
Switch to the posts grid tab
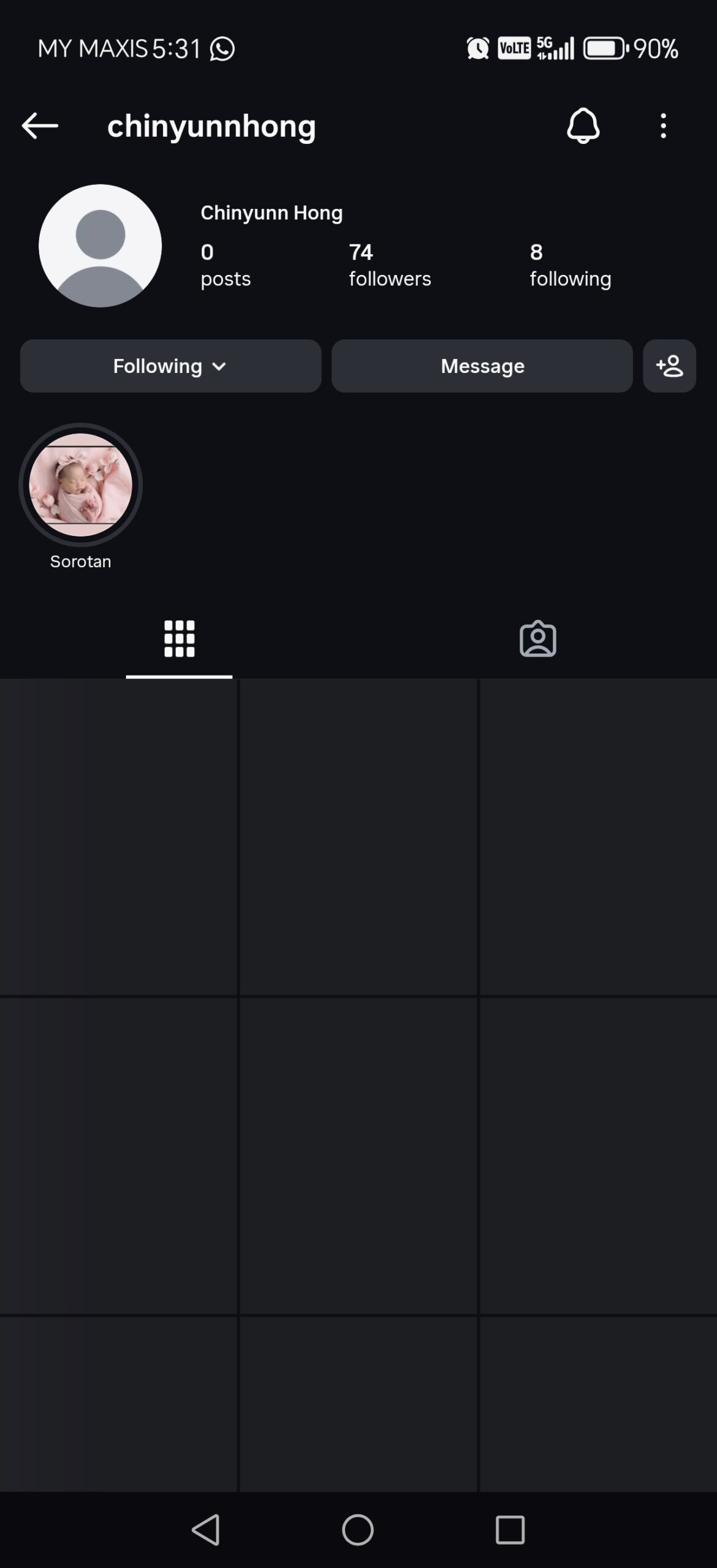pos(179,639)
